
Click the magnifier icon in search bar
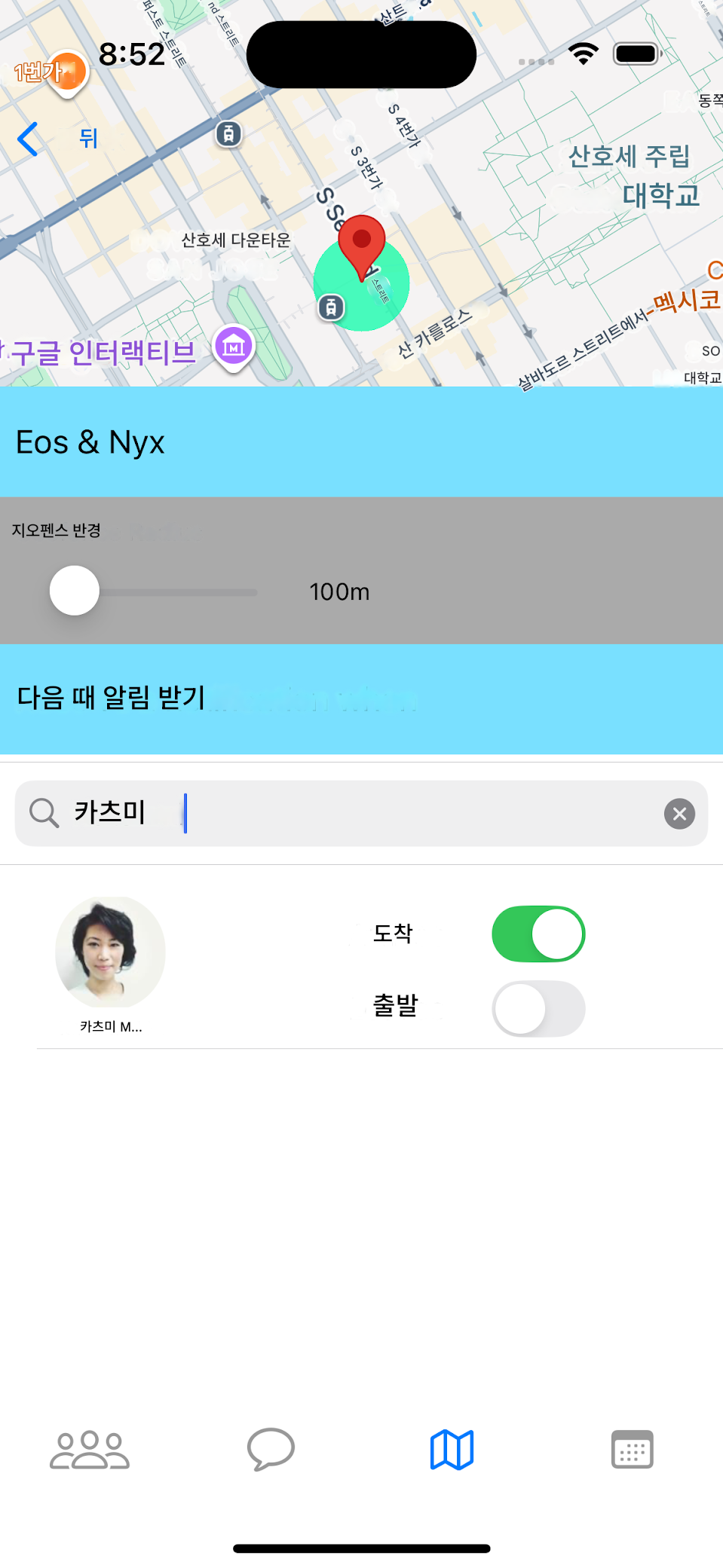click(x=42, y=813)
